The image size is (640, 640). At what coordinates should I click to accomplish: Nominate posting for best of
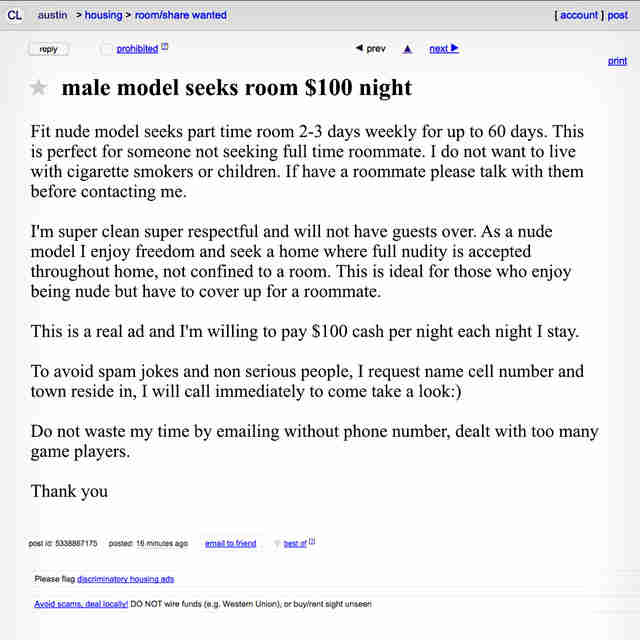pyautogui.click(x=295, y=543)
